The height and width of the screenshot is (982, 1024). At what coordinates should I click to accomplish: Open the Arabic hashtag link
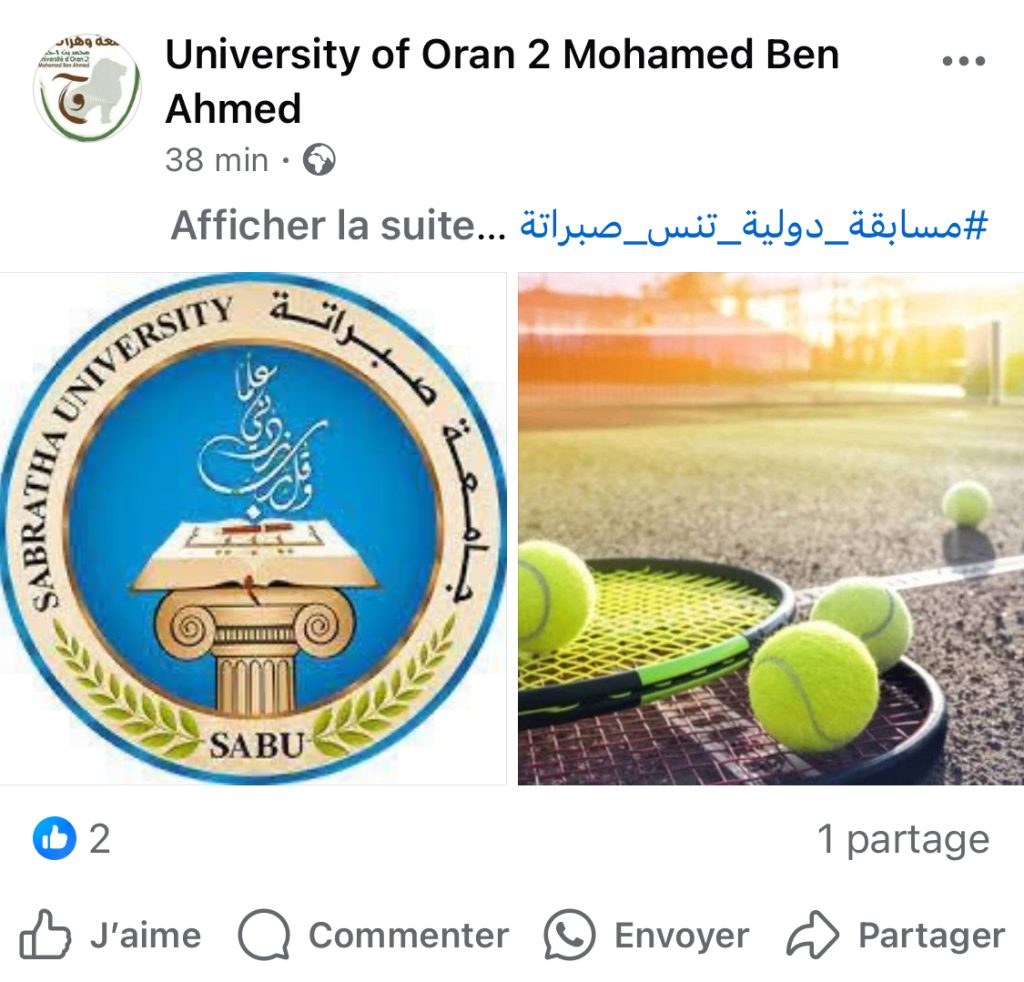754,226
